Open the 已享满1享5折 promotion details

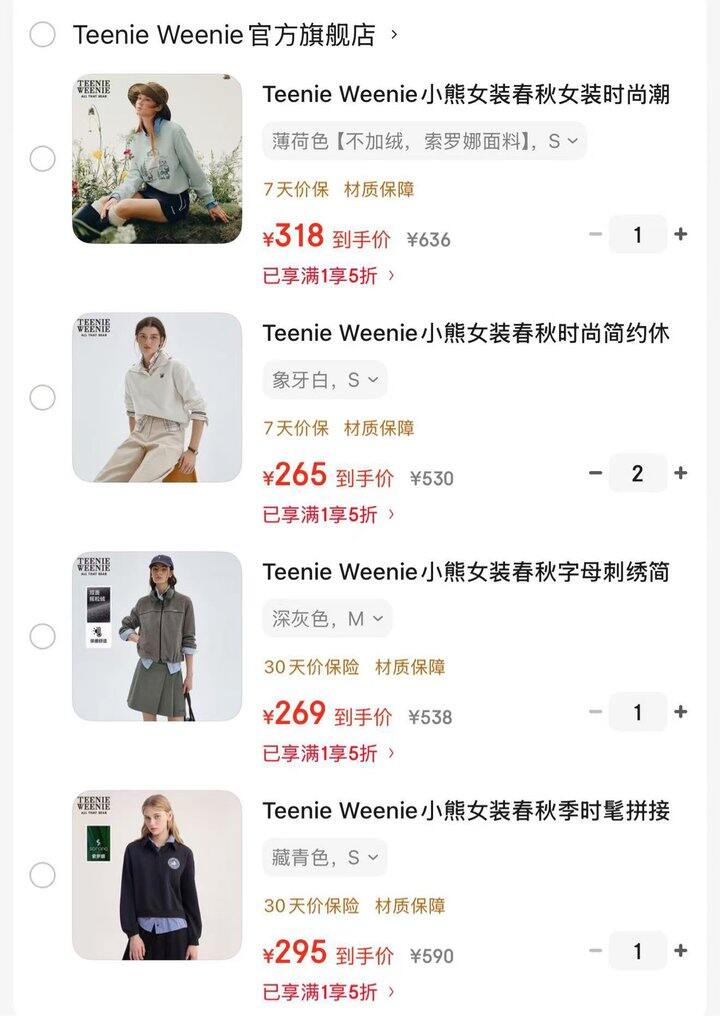click(322, 272)
